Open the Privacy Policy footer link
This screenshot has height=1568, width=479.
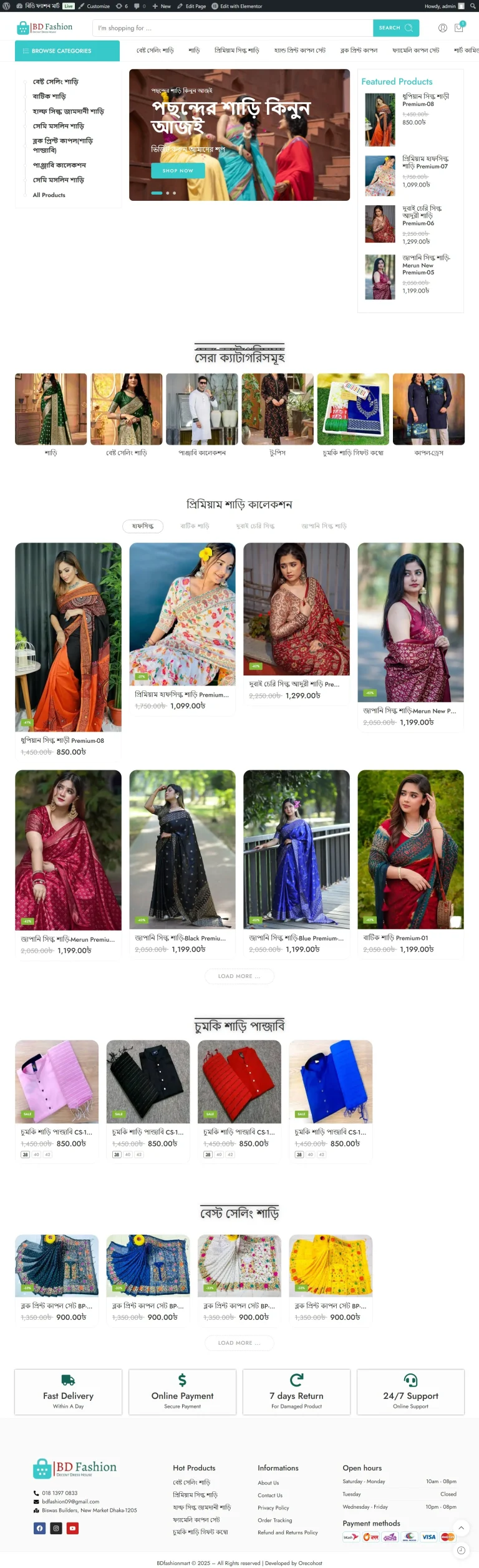click(x=273, y=1508)
